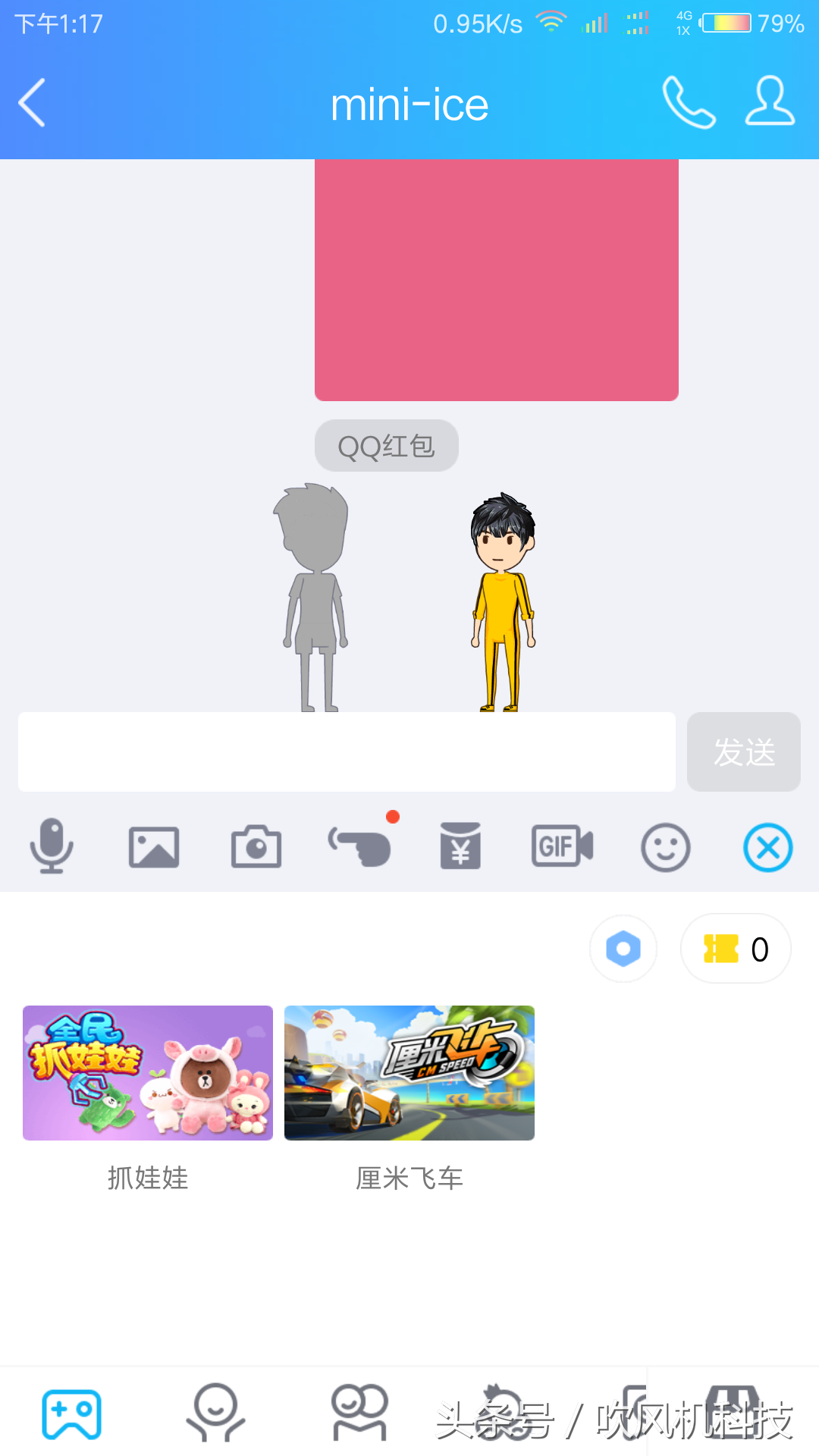Switch to the game controller tab
Viewport: 819px width, 1456px height.
click(72, 1414)
